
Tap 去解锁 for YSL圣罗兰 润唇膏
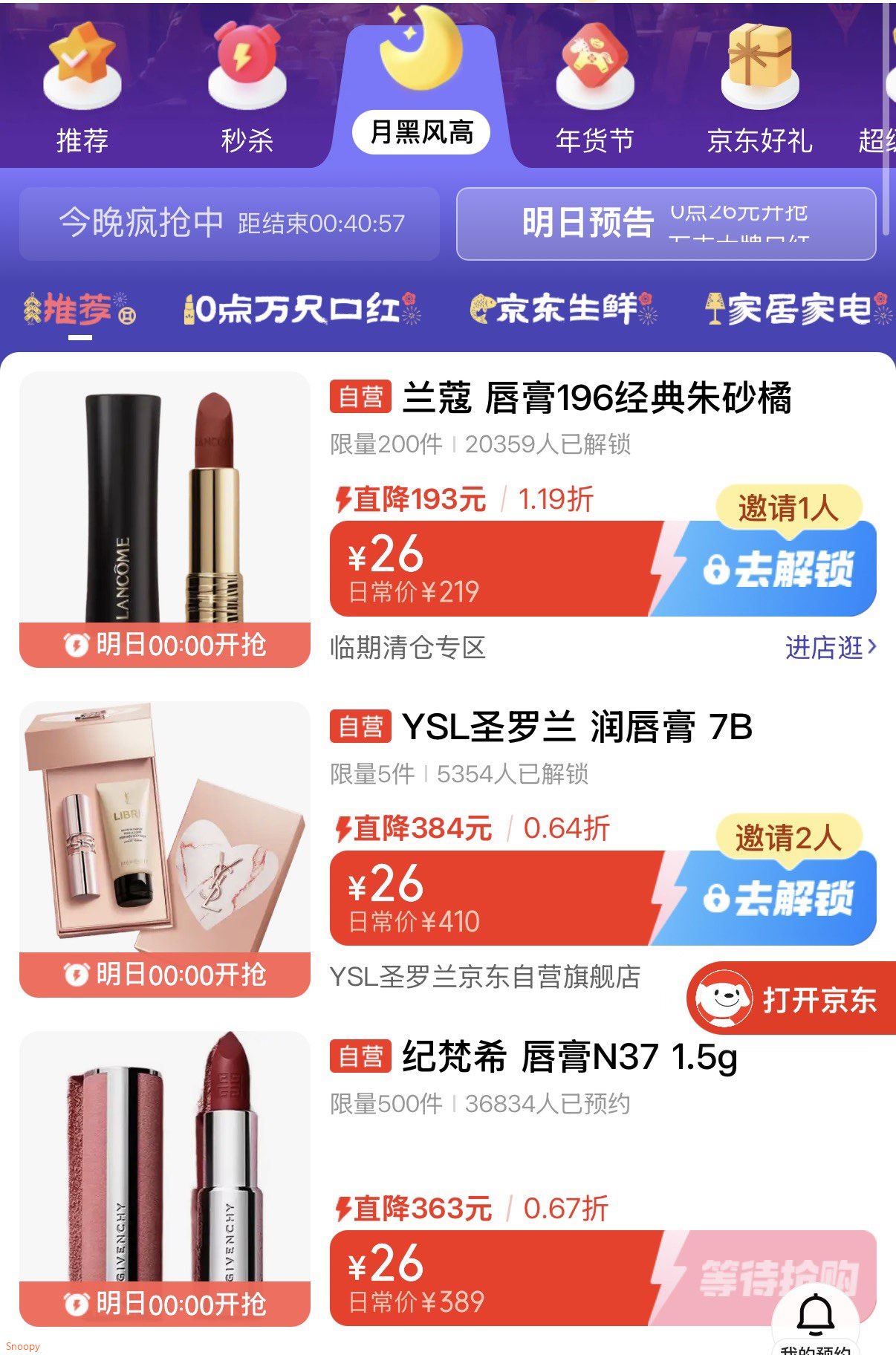[x=776, y=898]
